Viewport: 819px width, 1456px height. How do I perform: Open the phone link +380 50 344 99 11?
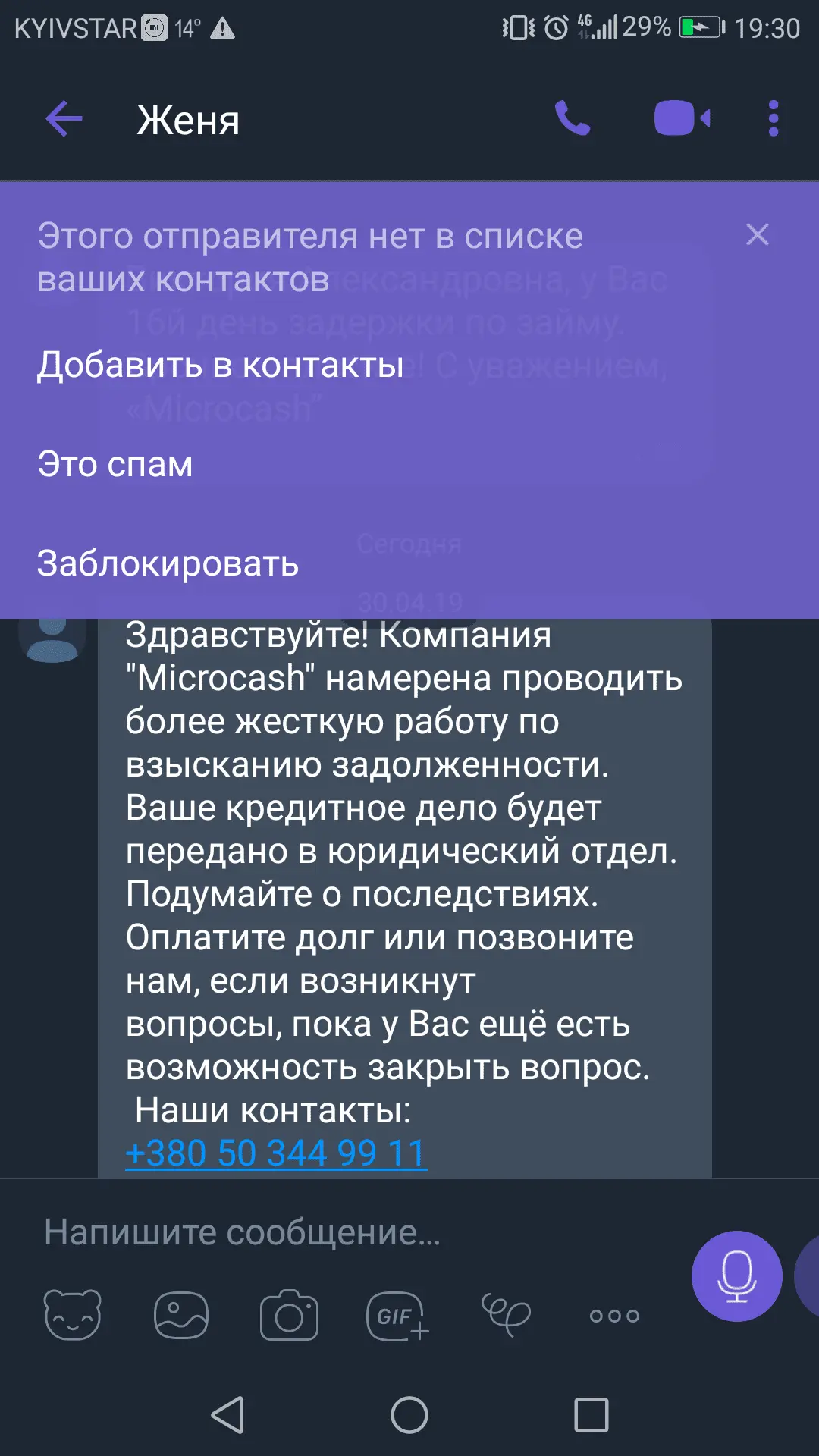[x=276, y=1153]
